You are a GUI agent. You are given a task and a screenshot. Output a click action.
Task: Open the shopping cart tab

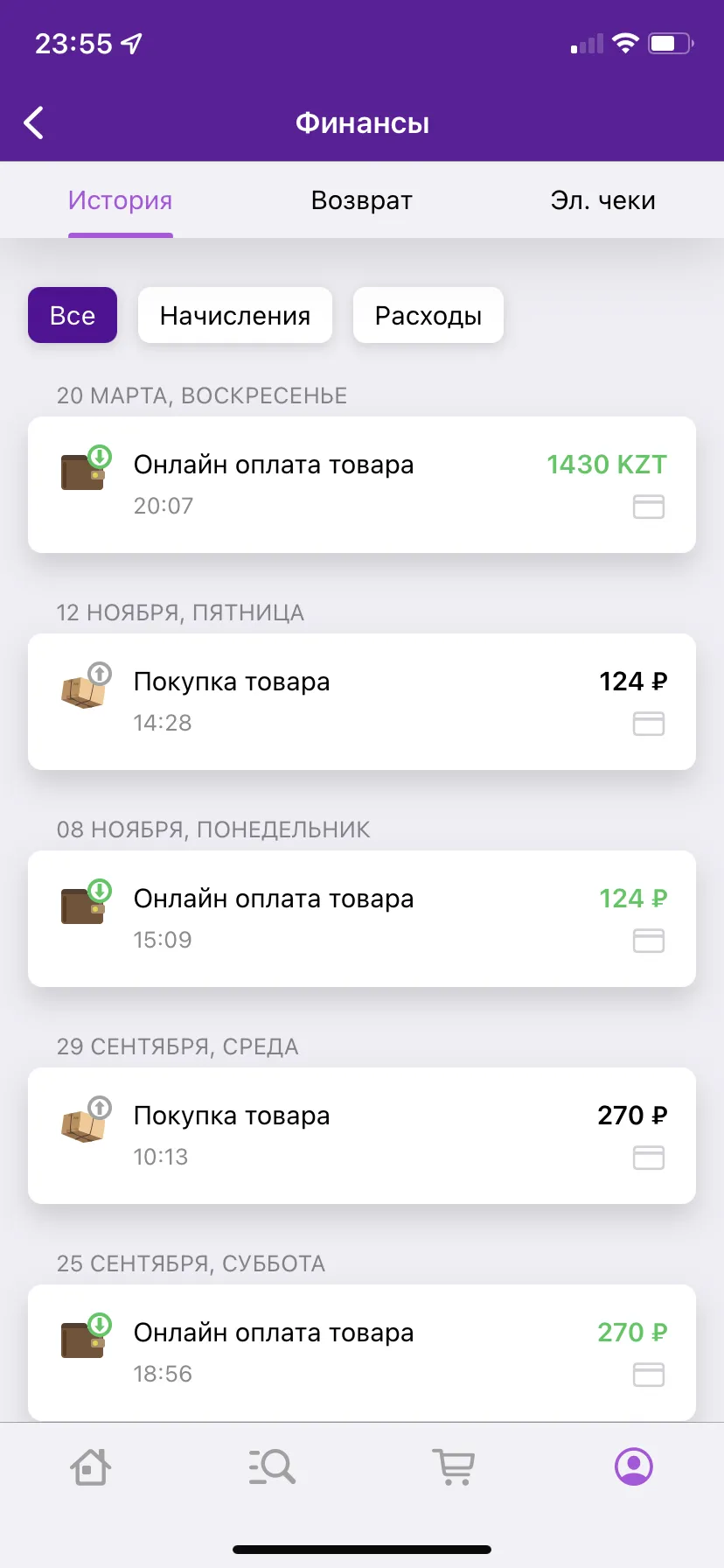coord(453,1466)
